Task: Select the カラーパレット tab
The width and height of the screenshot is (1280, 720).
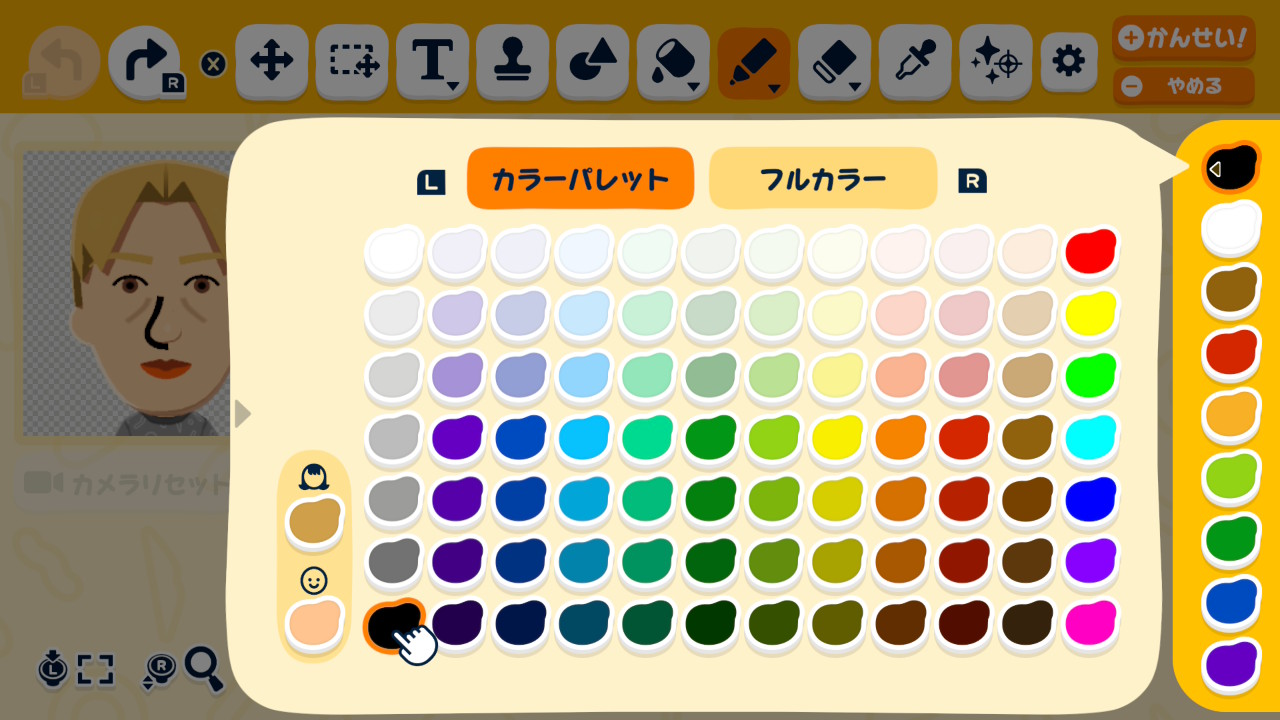Action: tap(580, 179)
